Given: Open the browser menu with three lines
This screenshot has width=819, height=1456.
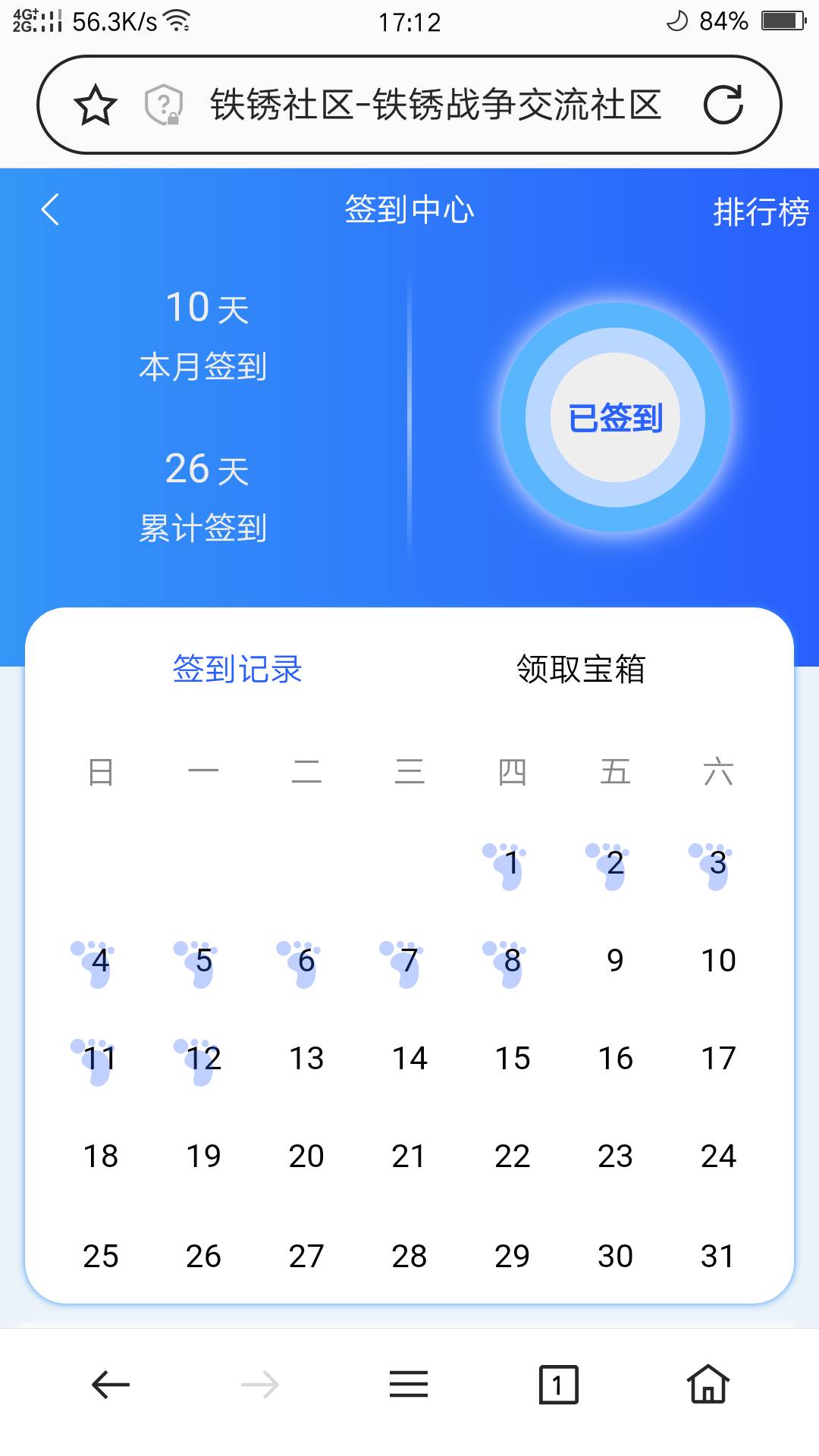Looking at the screenshot, I should (x=409, y=1385).
